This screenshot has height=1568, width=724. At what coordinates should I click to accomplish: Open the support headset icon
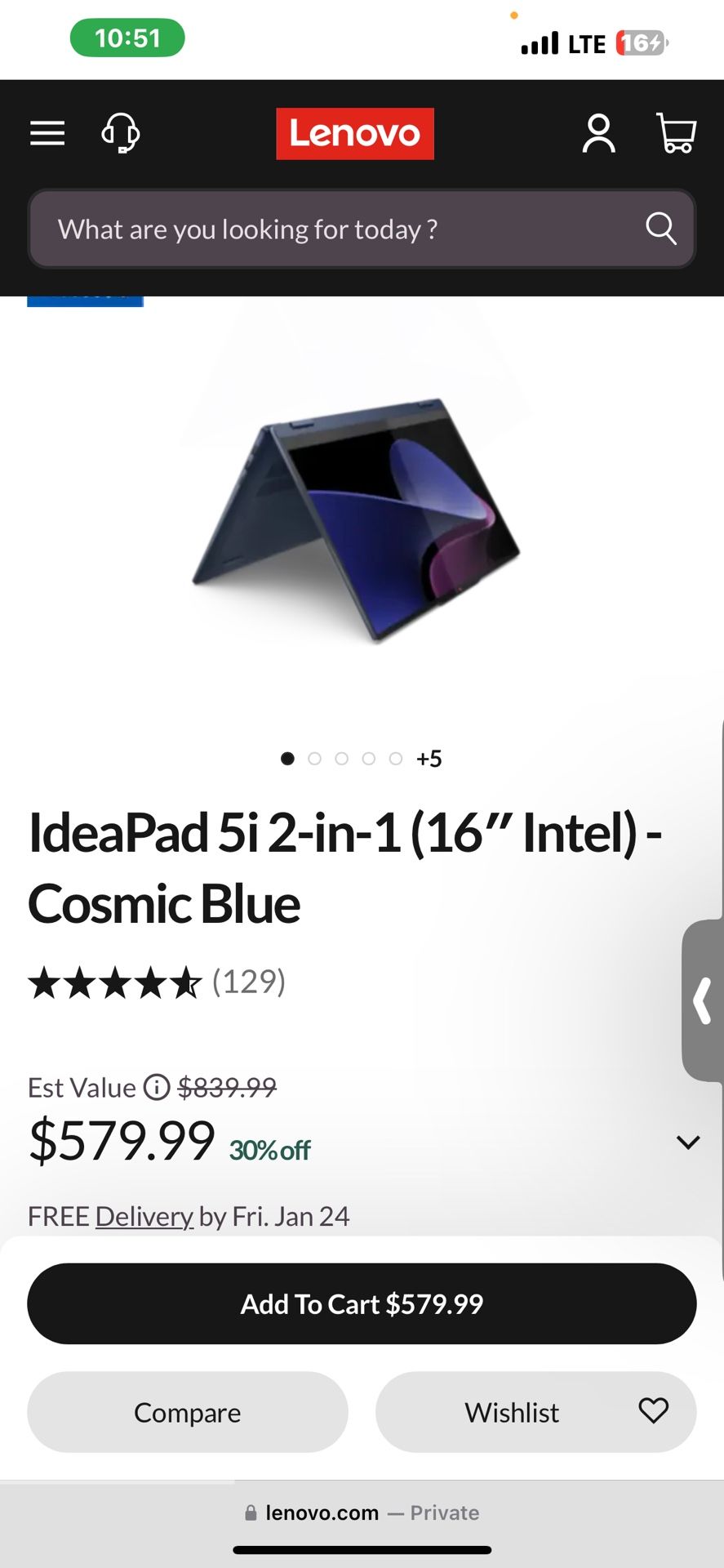click(x=121, y=133)
